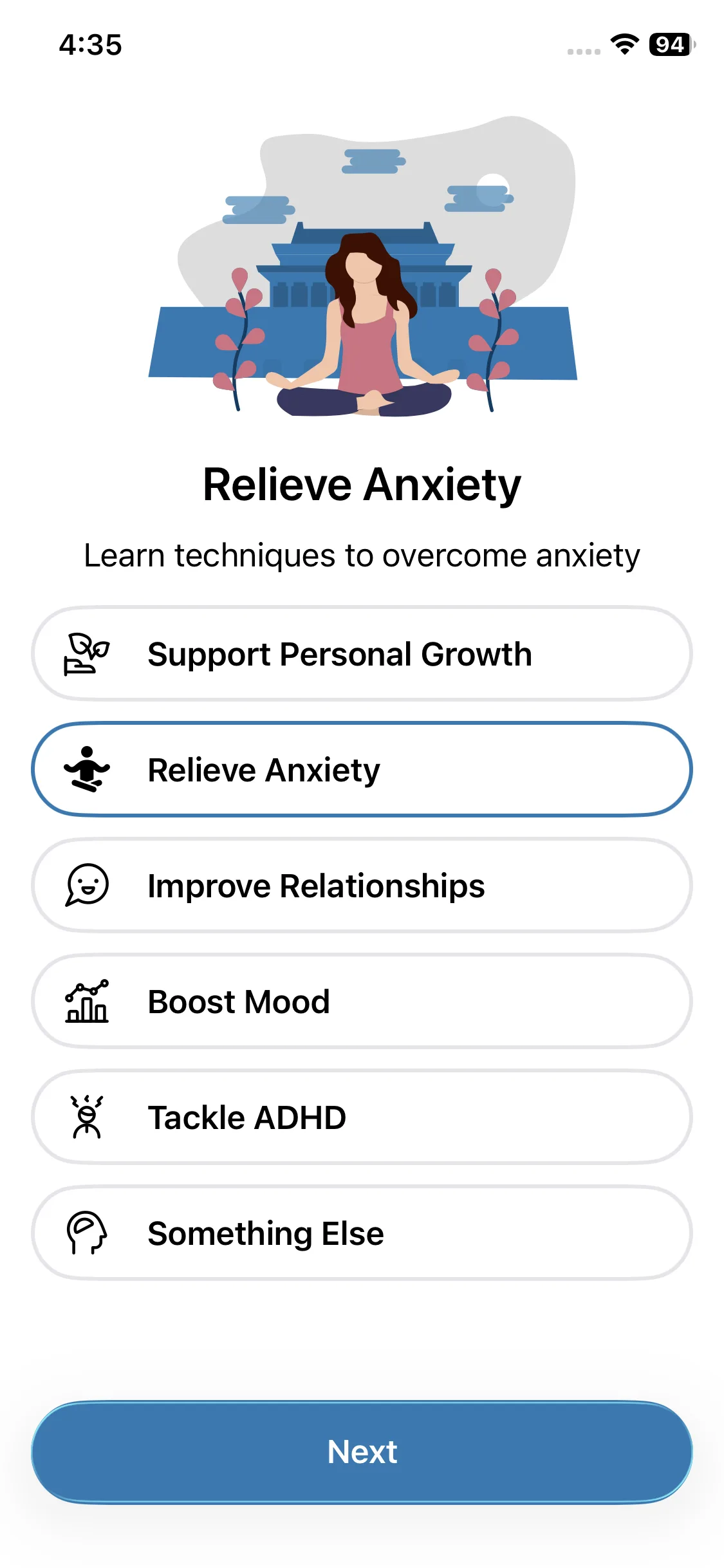724x1568 pixels.
Task: Select the Support Personal Growth option
Action: point(362,654)
